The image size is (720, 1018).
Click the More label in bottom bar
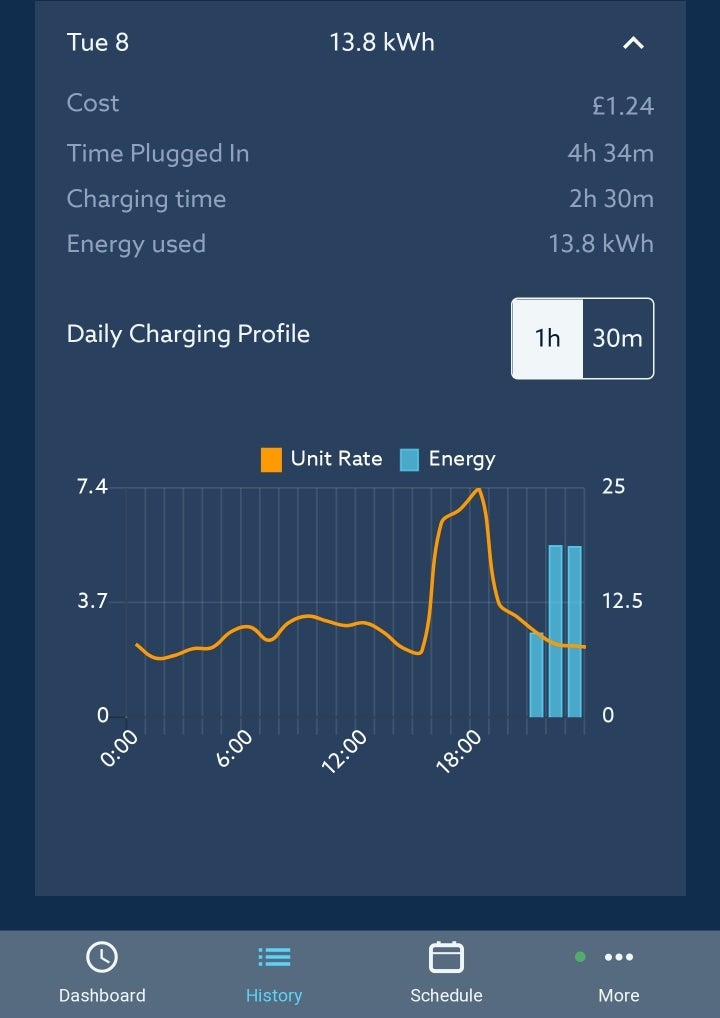[x=618, y=995]
